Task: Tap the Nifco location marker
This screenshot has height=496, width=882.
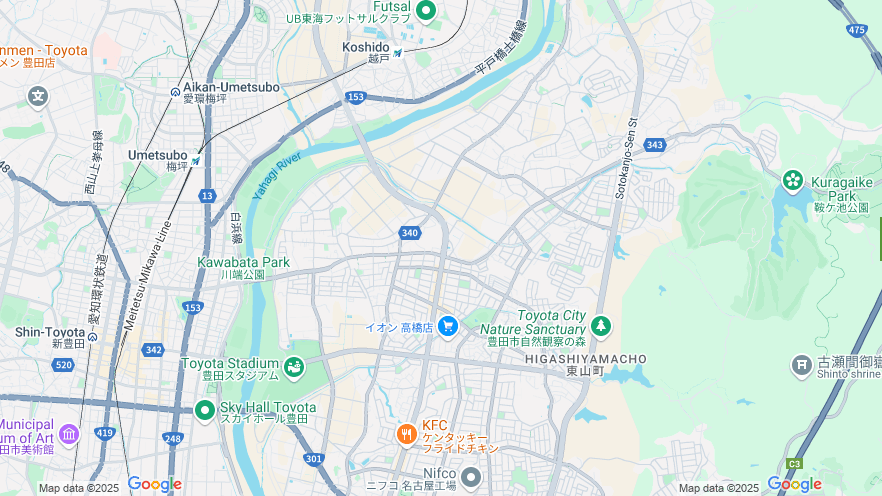Action: pos(470,474)
